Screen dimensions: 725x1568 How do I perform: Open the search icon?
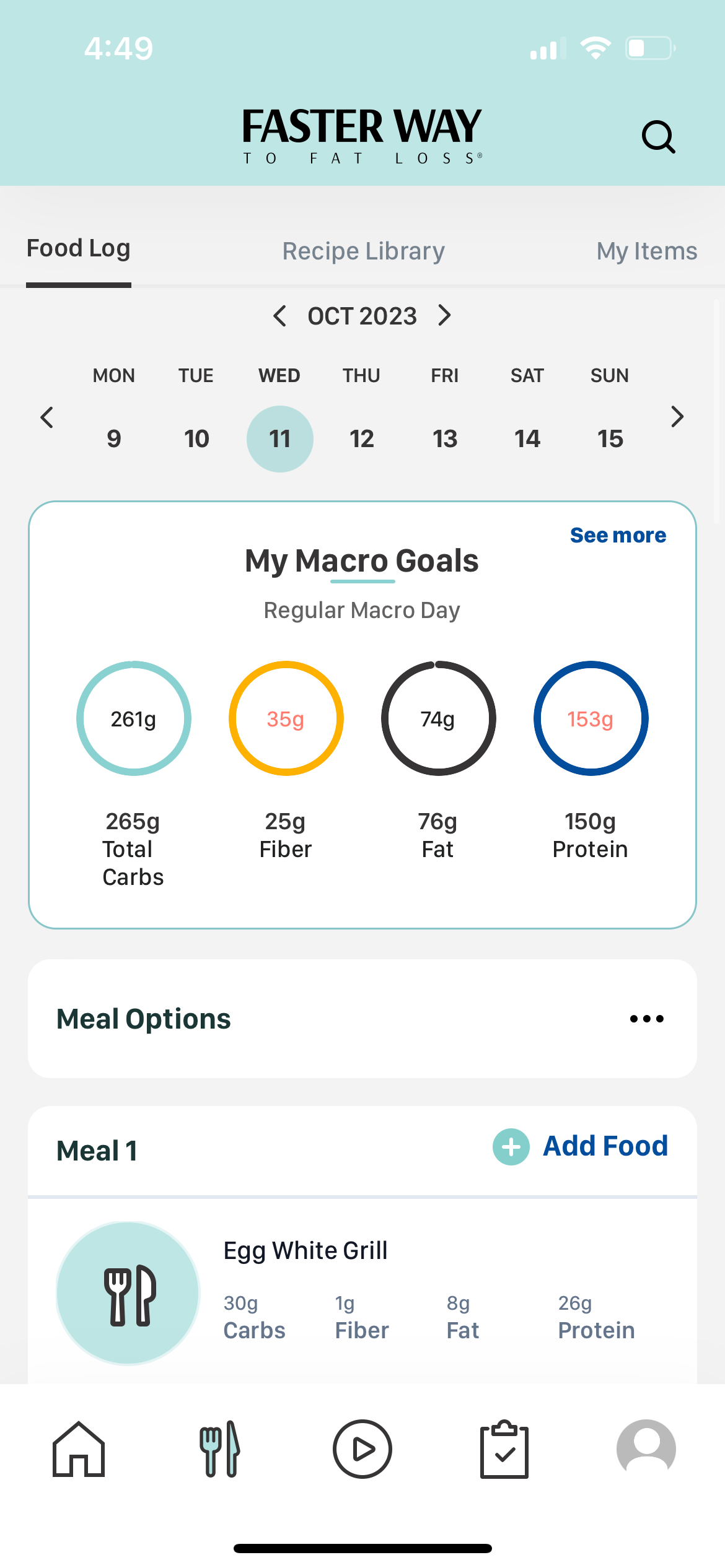[x=658, y=136]
